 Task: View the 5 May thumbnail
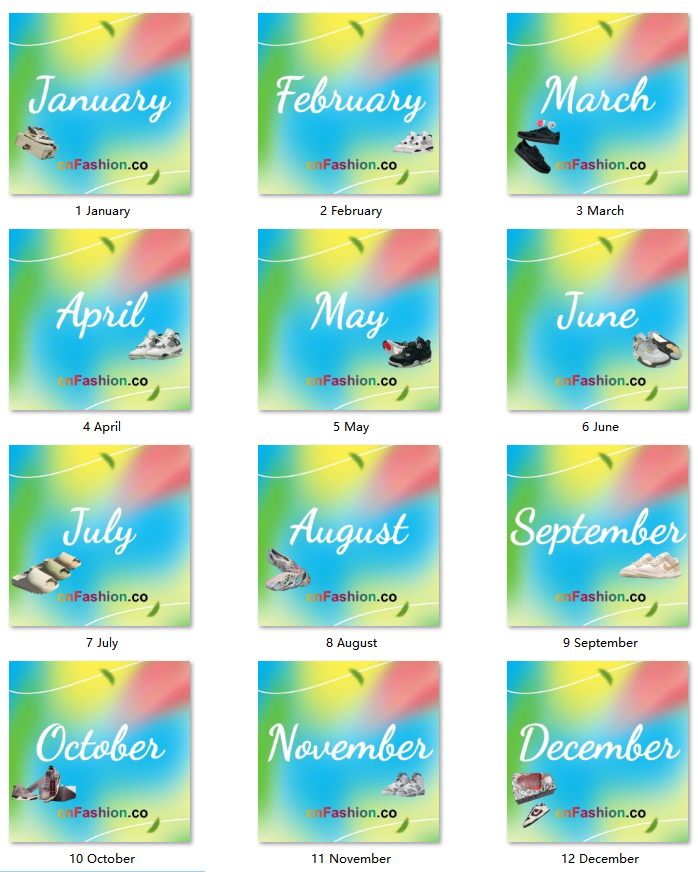click(x=349, y=320)
